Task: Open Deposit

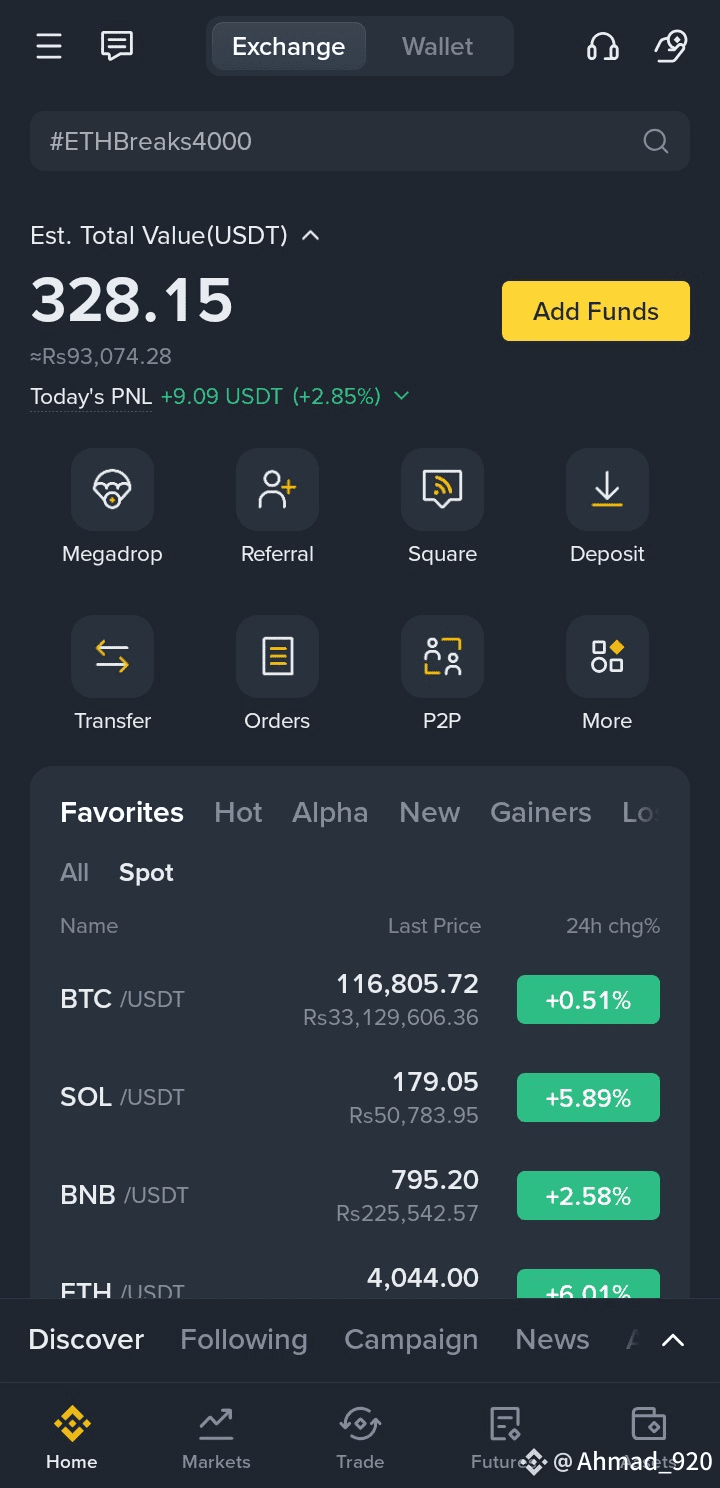Action: coord(607,507)
